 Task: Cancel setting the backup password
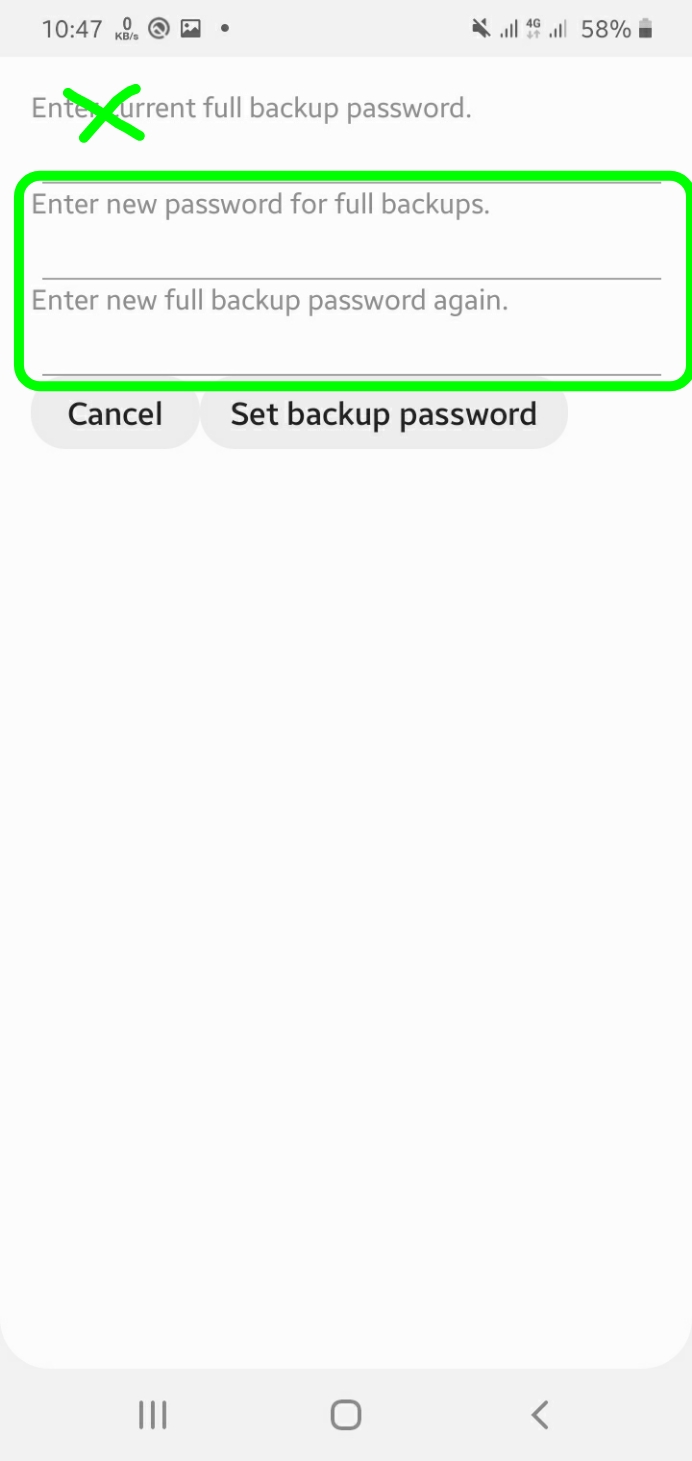coord(115,414)
